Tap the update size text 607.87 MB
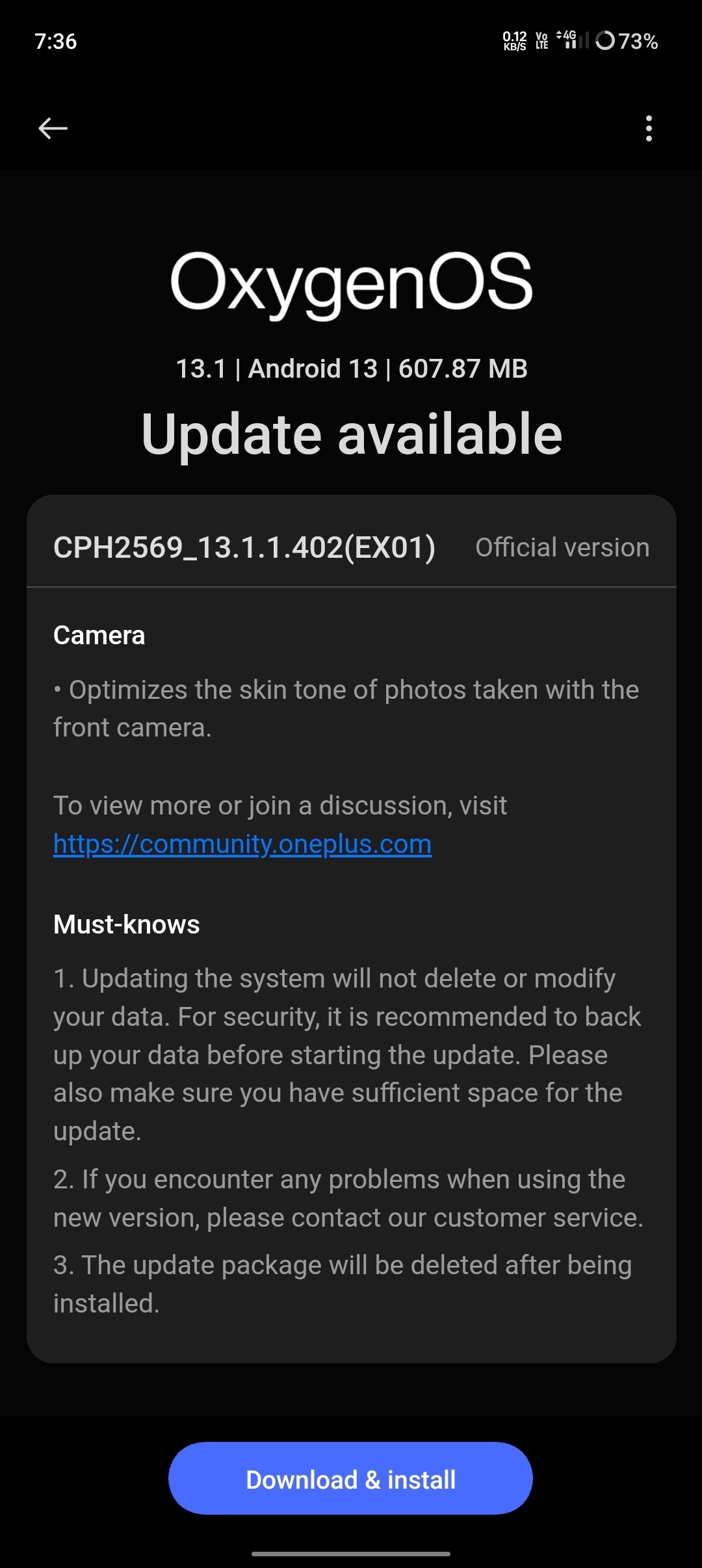 (463, 368)
